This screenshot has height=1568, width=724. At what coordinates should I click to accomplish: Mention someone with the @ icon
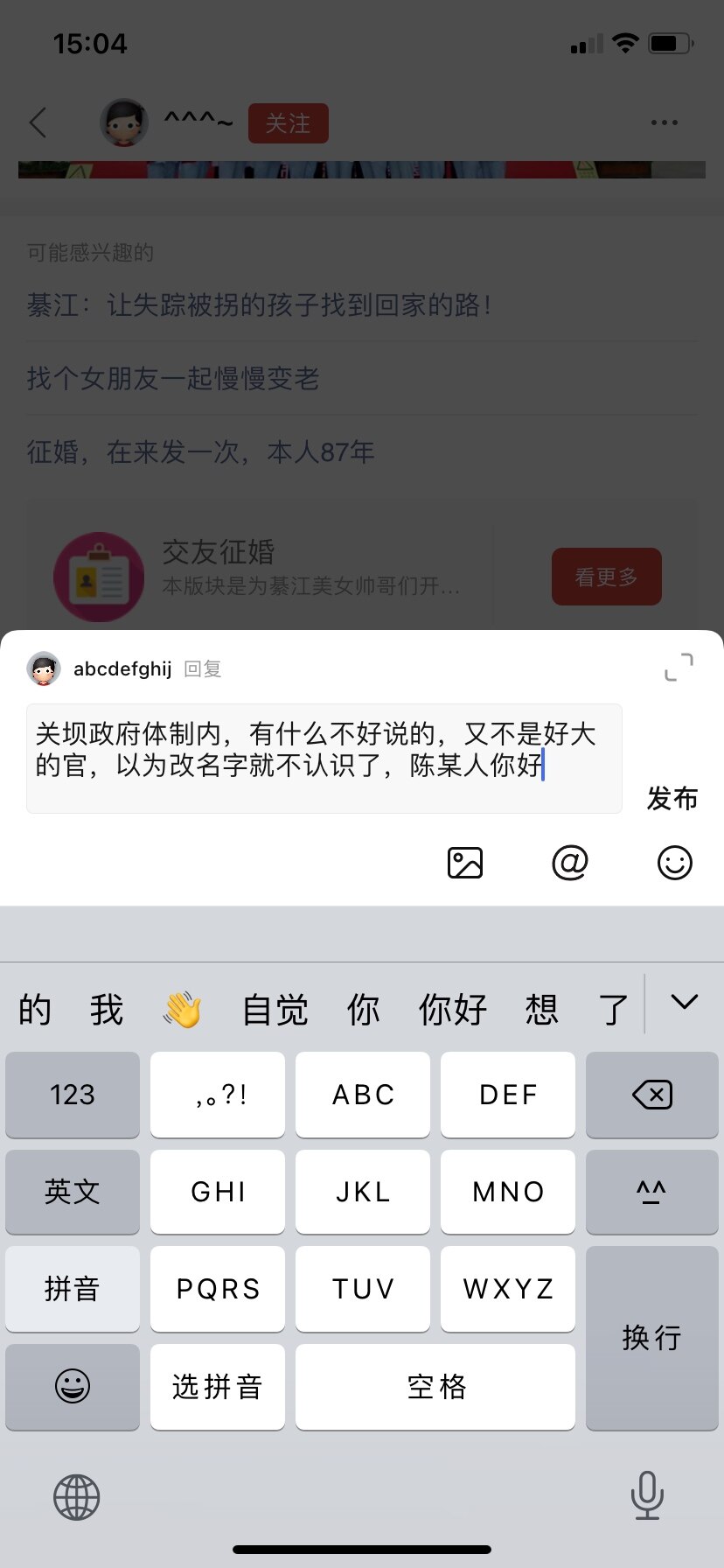click(x=570, y=863)
